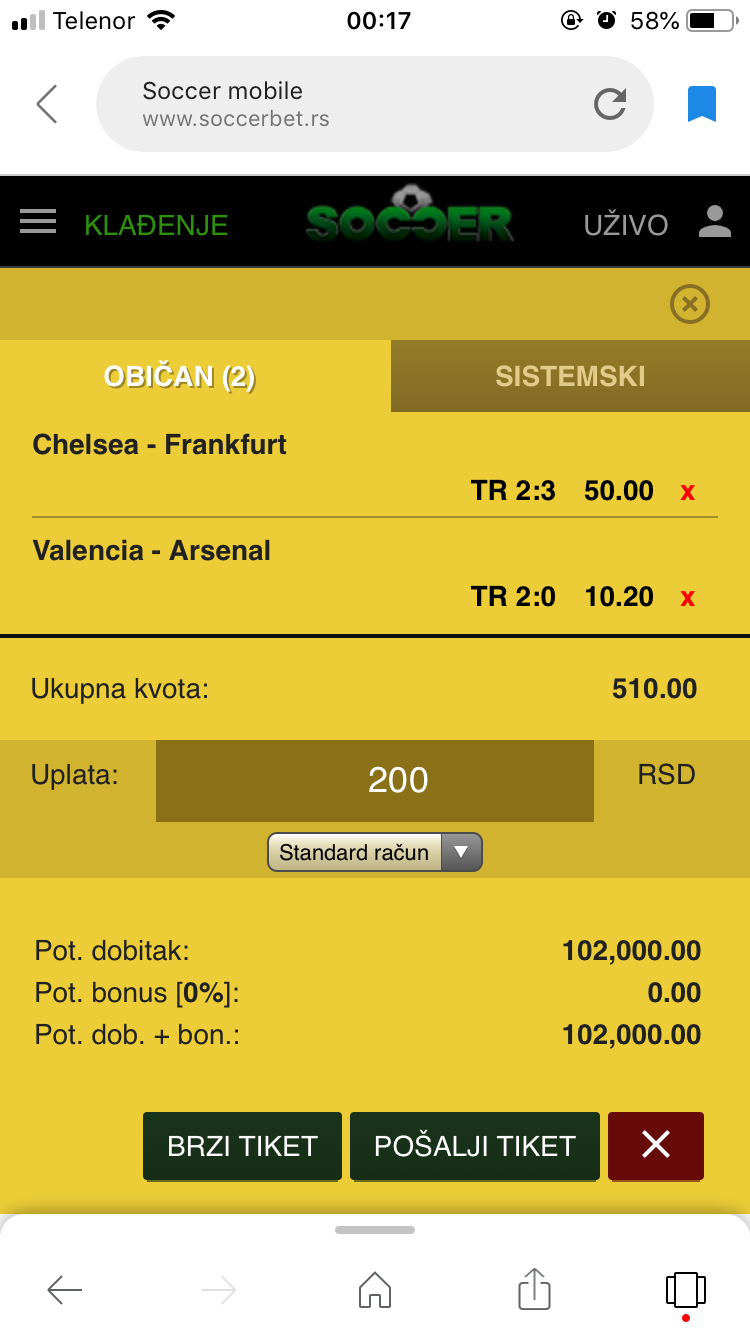Bookmark this page

702,104
